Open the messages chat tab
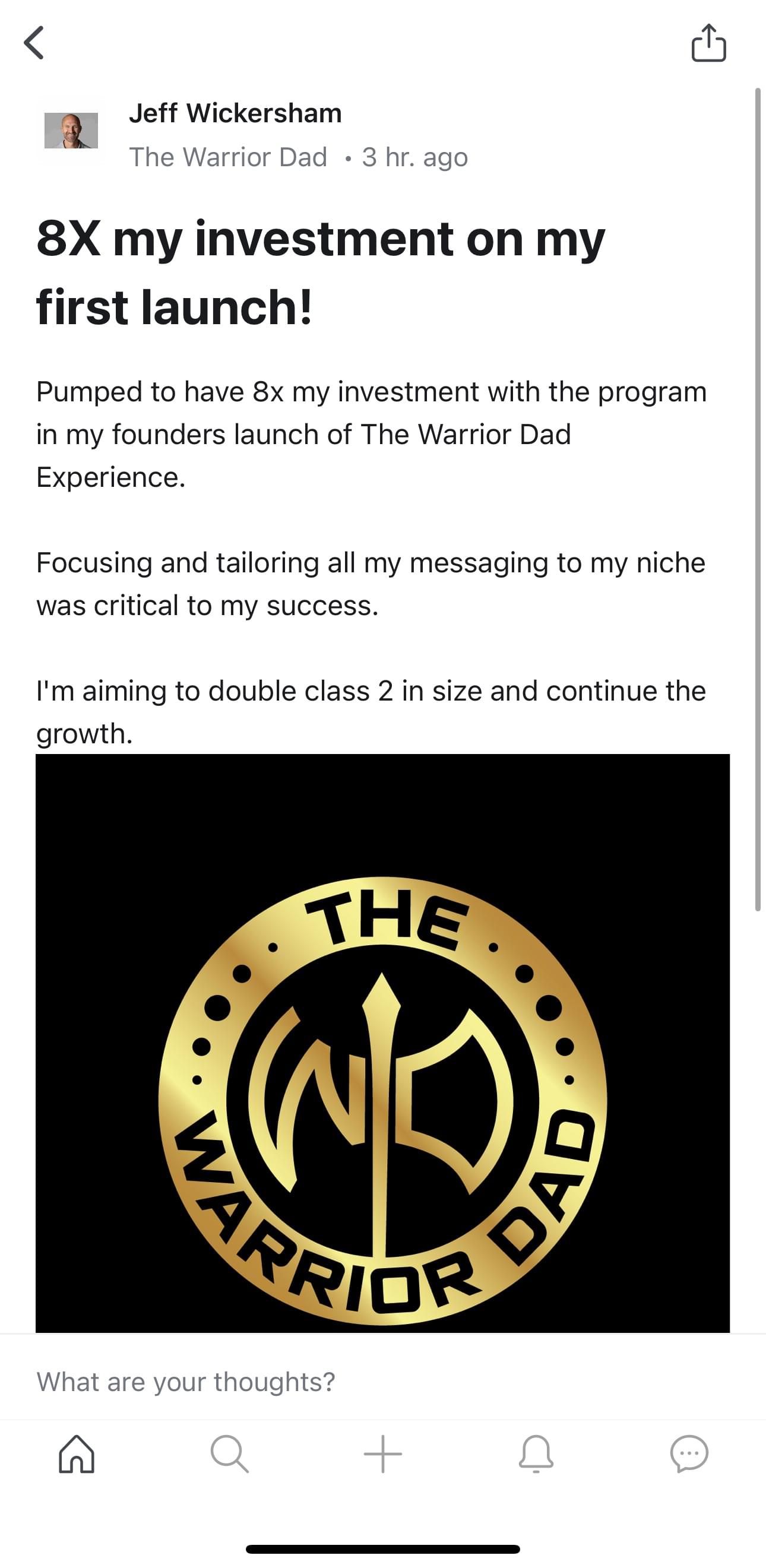The image size is (766, 1568). point(689,1453)
